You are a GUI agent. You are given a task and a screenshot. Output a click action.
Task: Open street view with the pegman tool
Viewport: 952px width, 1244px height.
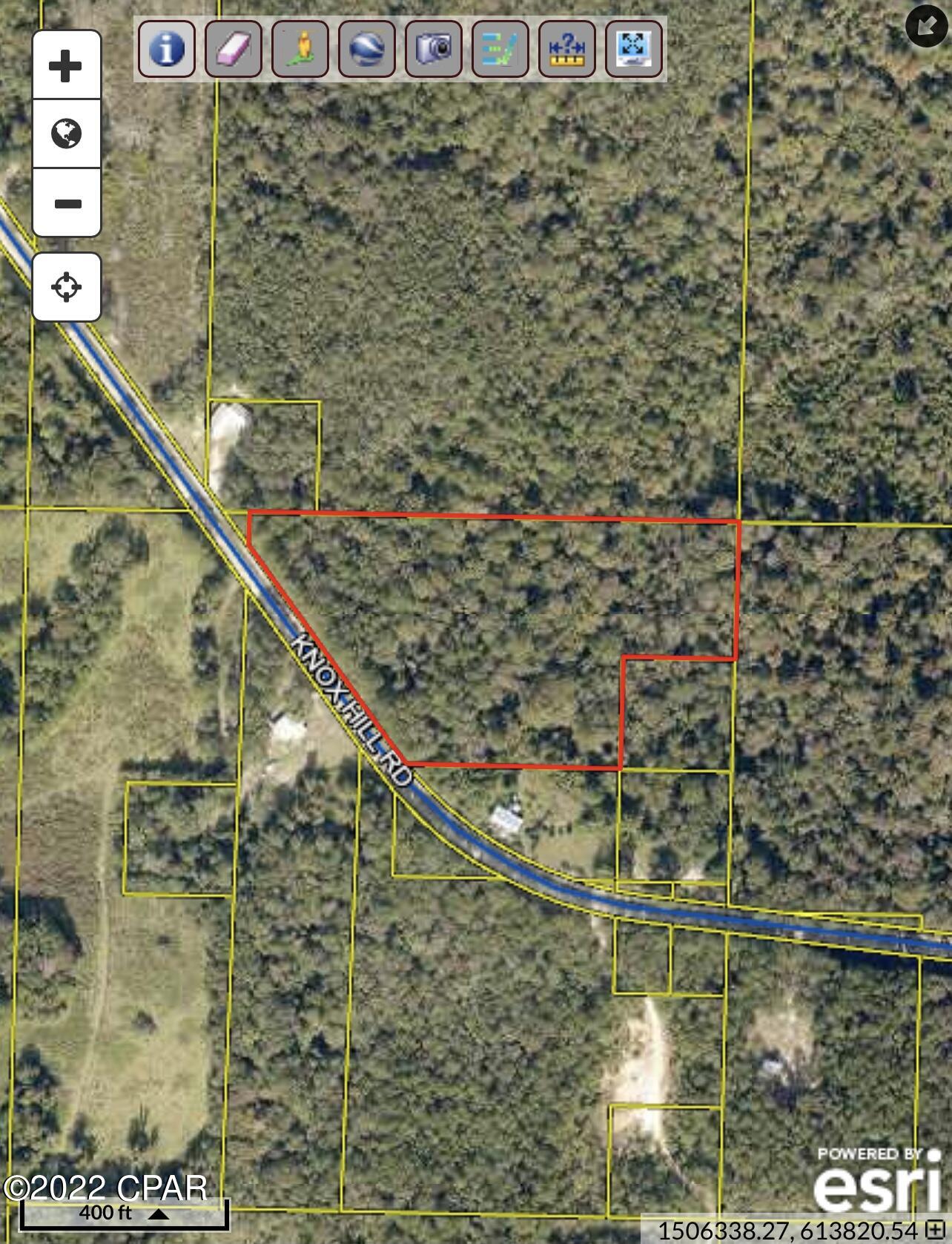coord(300,49)
